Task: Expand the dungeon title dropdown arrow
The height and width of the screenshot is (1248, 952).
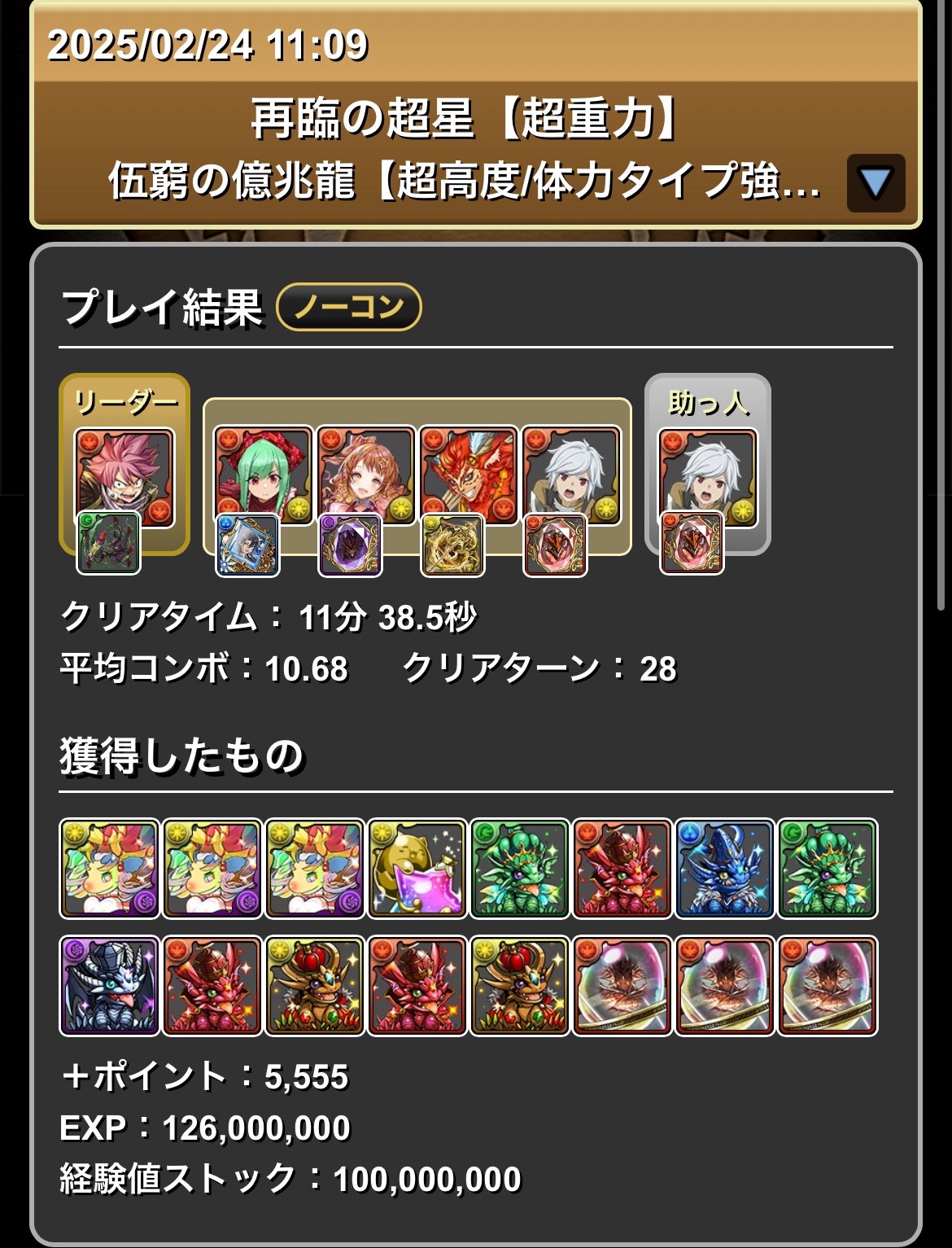Action: point(876,183)
